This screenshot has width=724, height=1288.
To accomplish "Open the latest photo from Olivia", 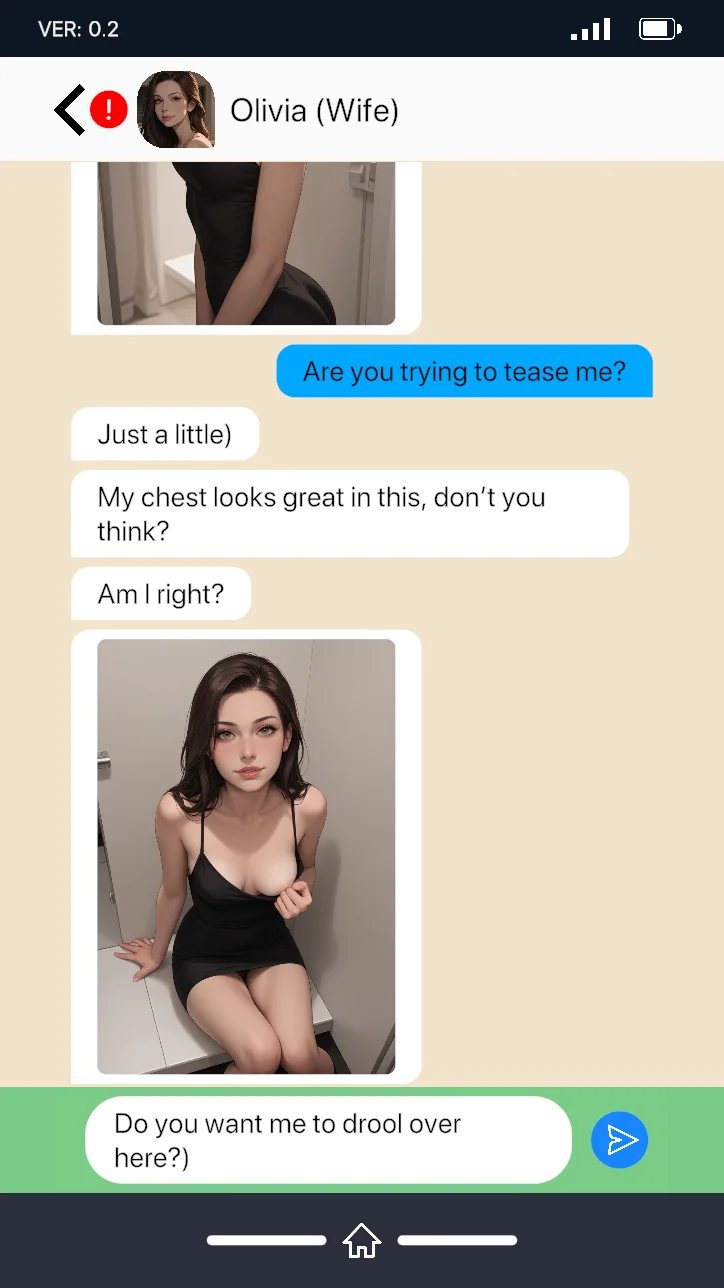I will [246, 856].
